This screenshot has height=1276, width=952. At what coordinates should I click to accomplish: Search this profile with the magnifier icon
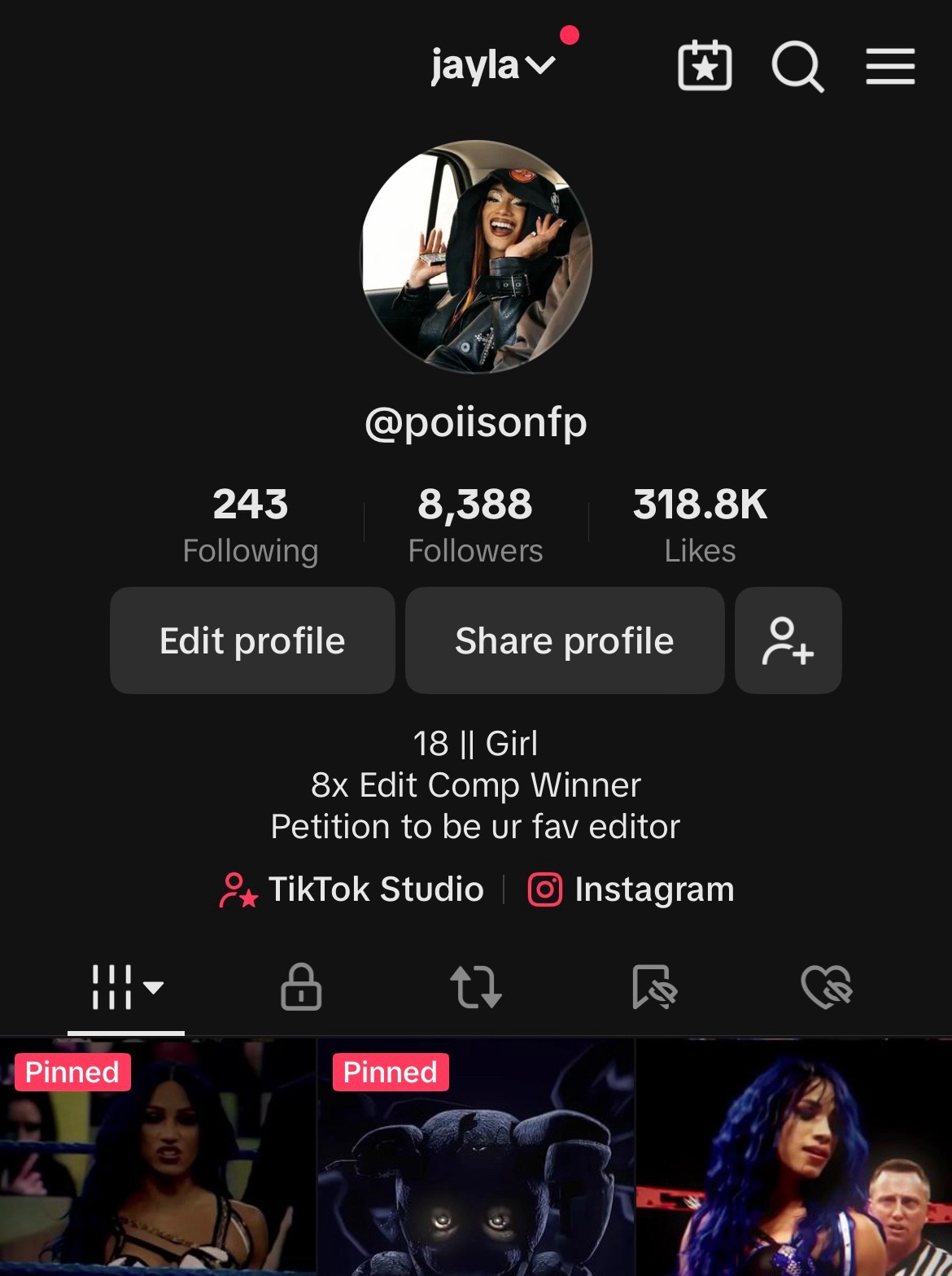tap(797, 67)
